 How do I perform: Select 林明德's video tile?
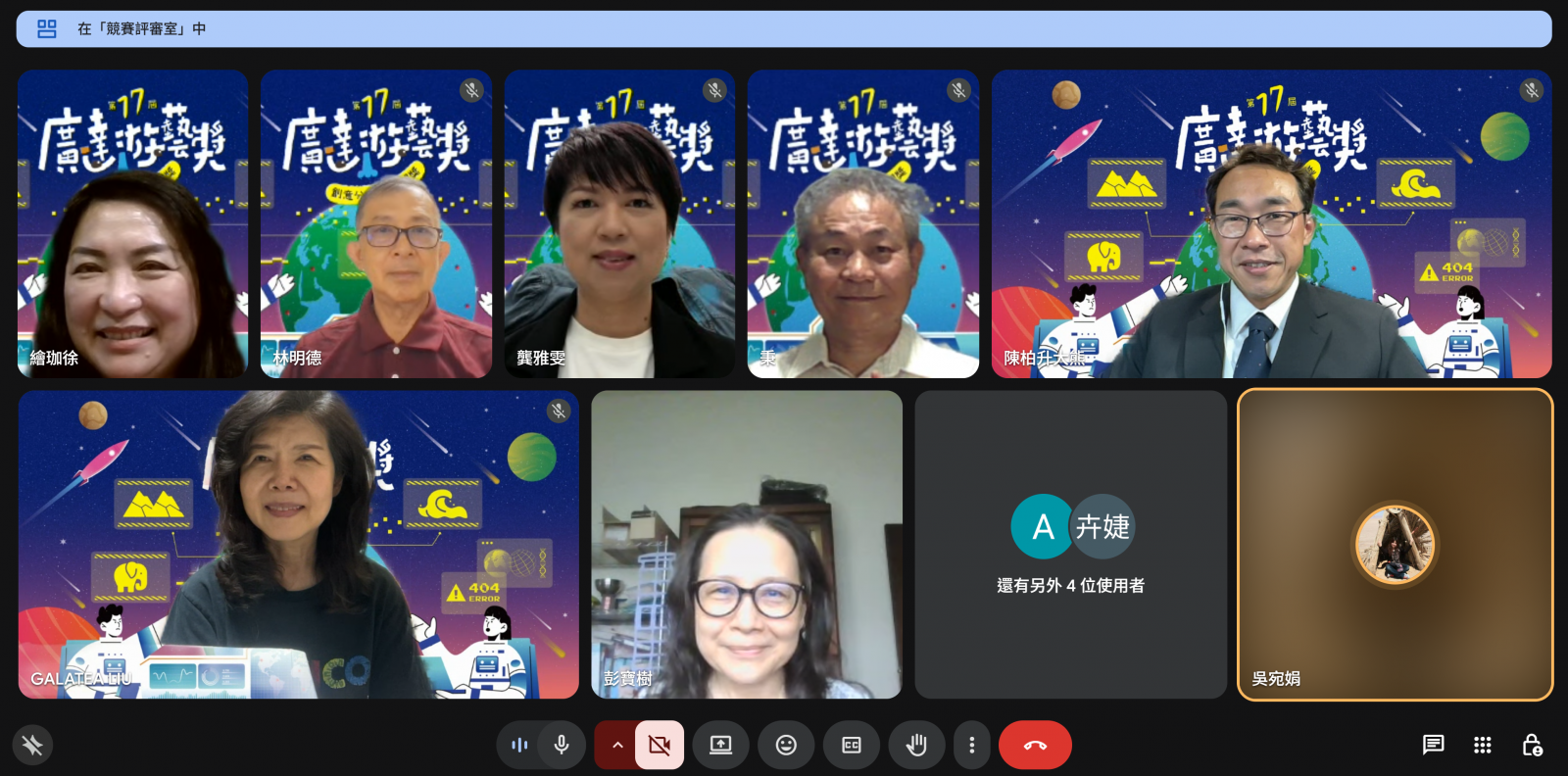click(x=376, y=224)
